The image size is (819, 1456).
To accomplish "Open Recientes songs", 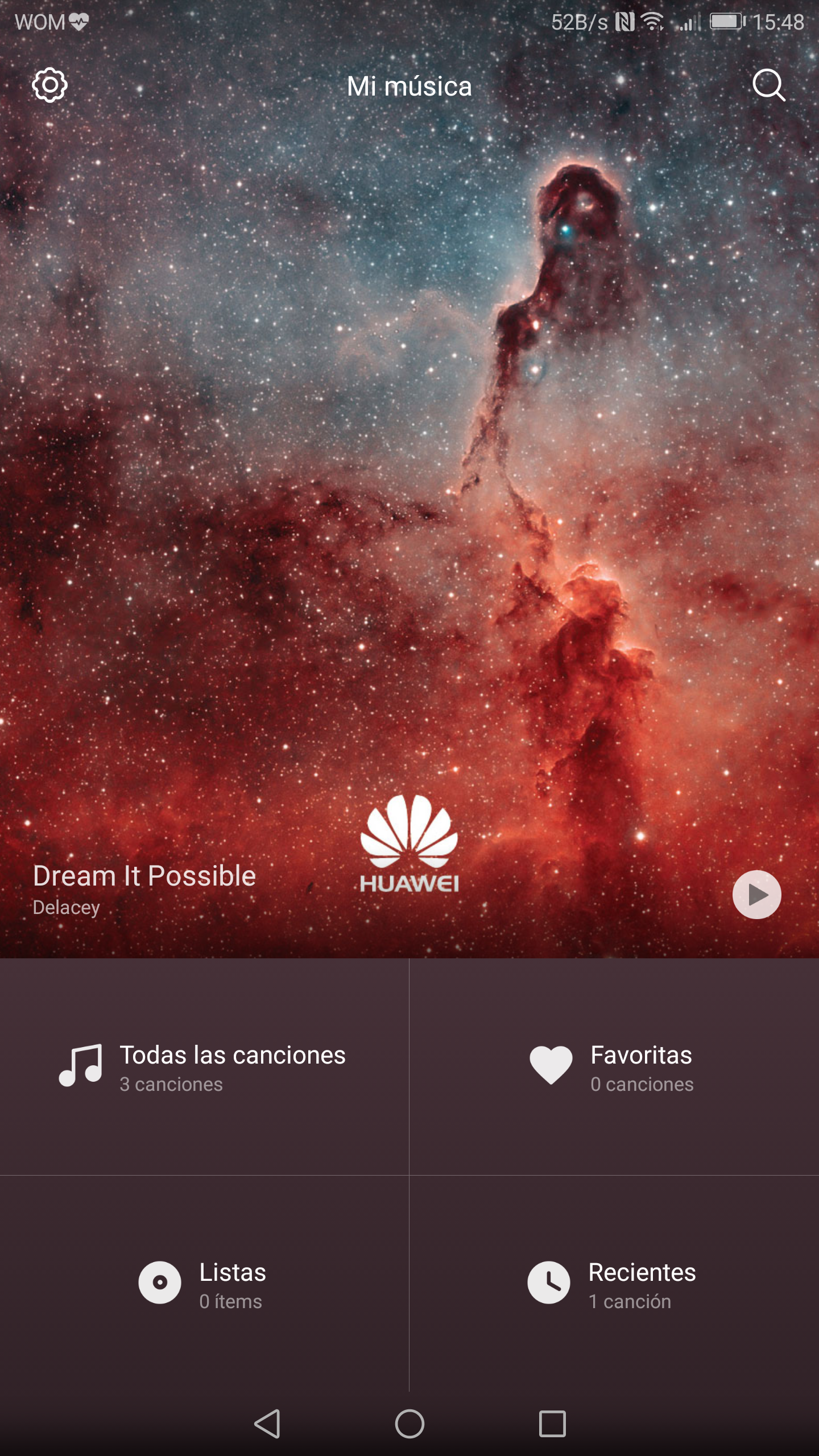I will click(x=613, y=1284).
